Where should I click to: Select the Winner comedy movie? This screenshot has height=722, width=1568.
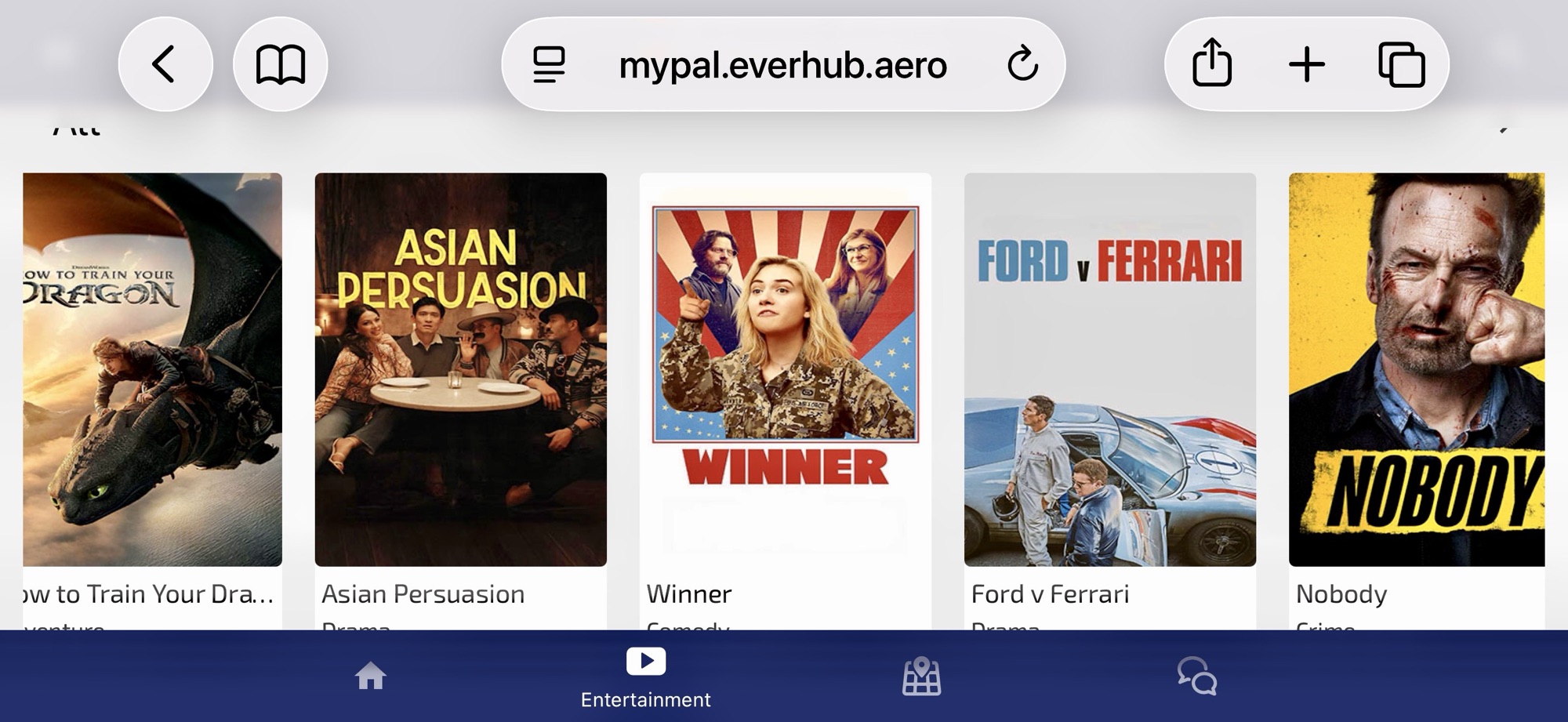tap(786, 401)
